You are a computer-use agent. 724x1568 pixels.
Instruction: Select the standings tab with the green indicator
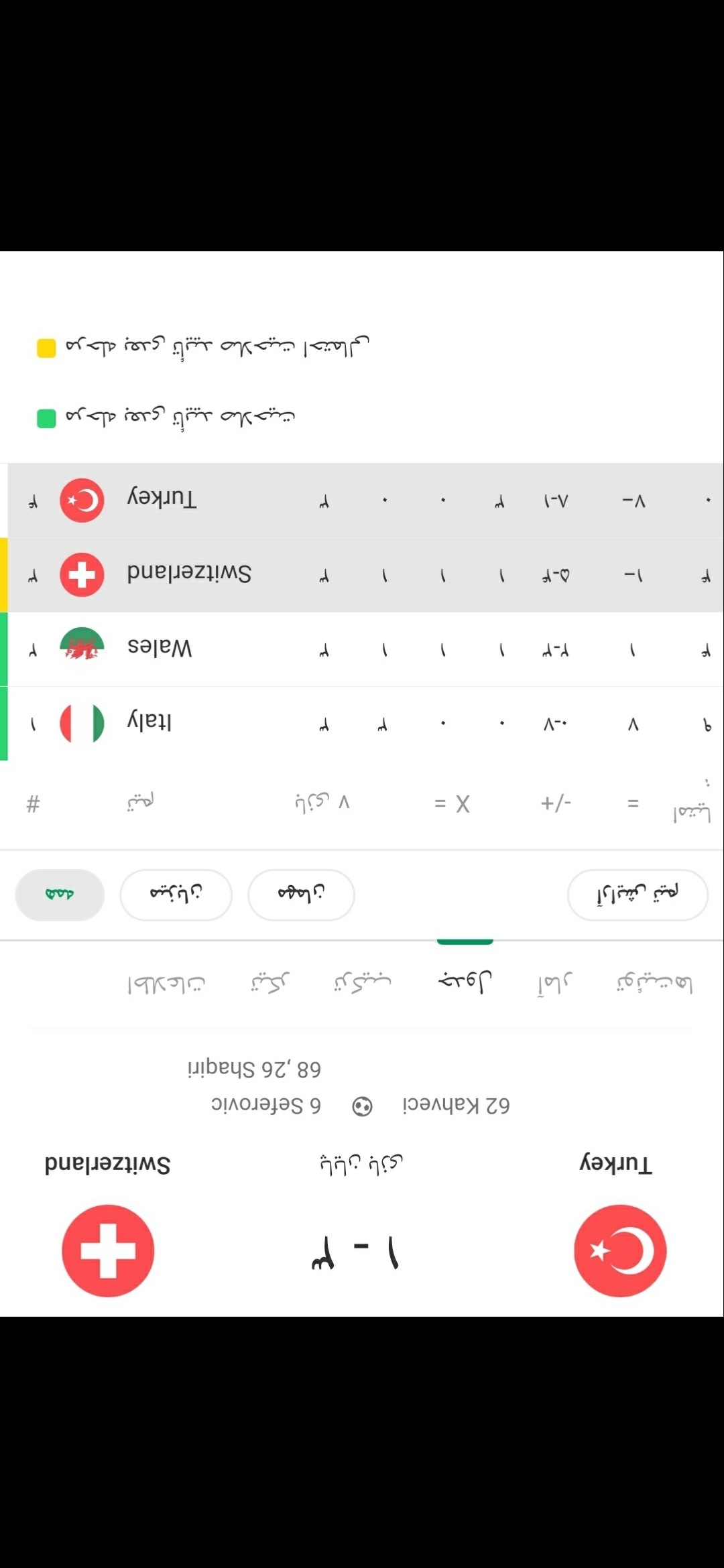[x=465, y=982]
